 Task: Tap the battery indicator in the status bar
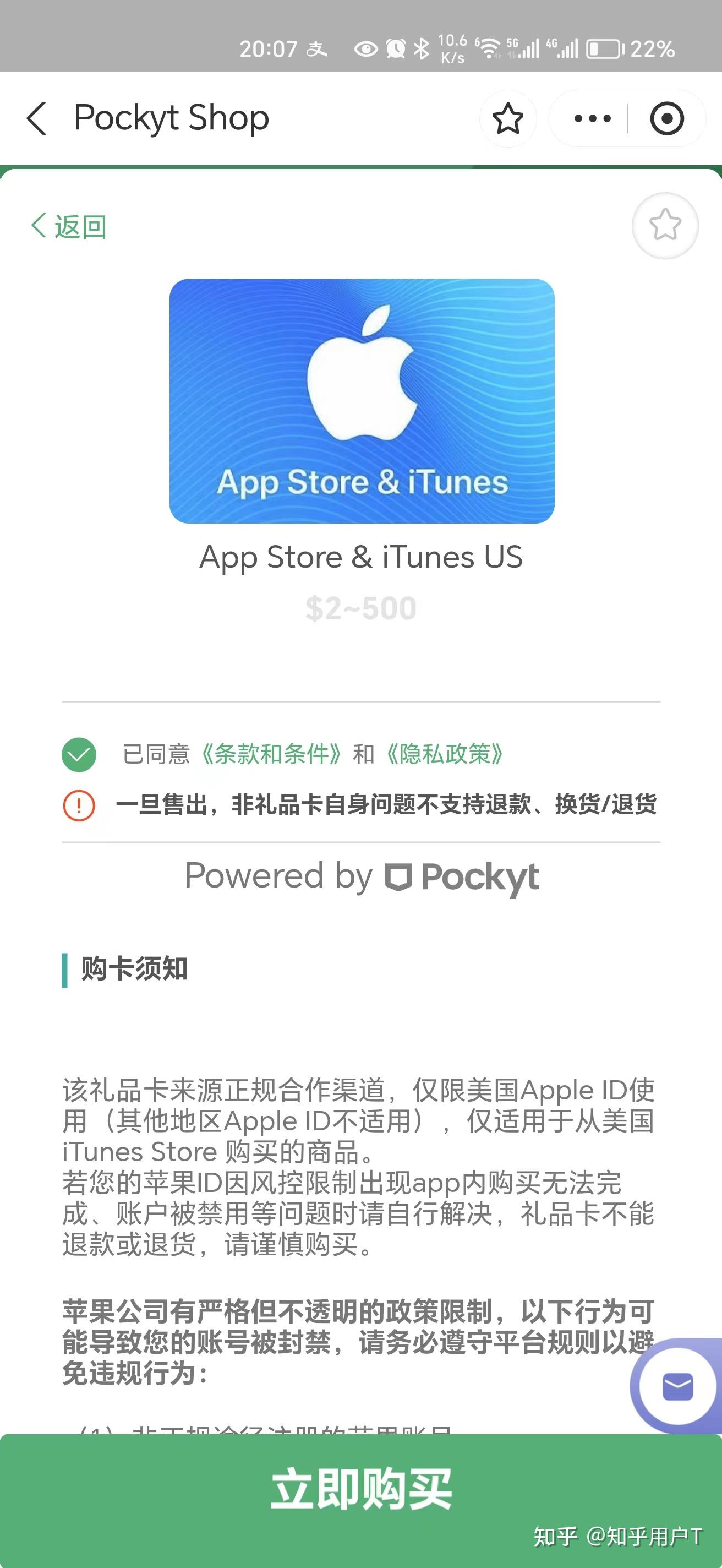coord(604,50)
